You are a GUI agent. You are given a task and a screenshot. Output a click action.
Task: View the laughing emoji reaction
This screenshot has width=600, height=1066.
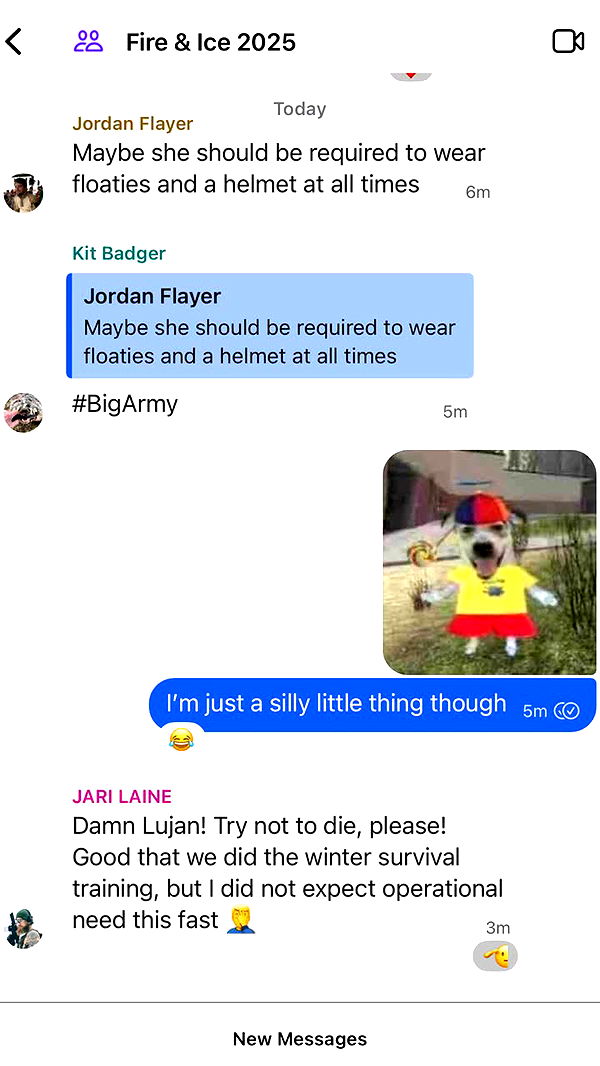point(181,740)
